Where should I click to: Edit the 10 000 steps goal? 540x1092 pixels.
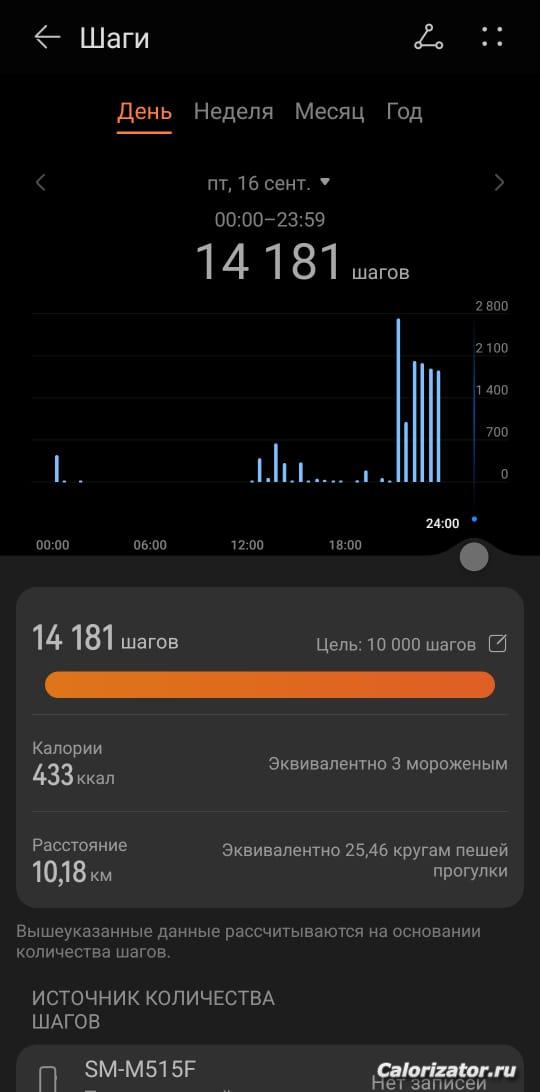pos(497,644)
